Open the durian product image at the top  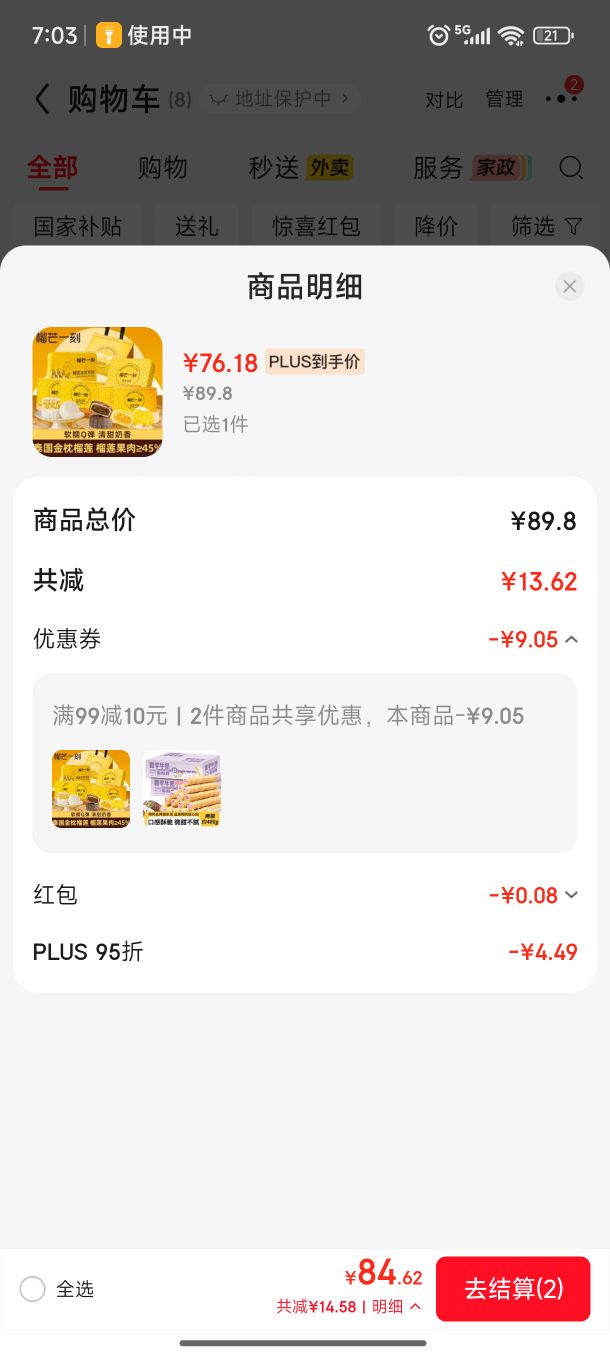(x=97, y=392)
